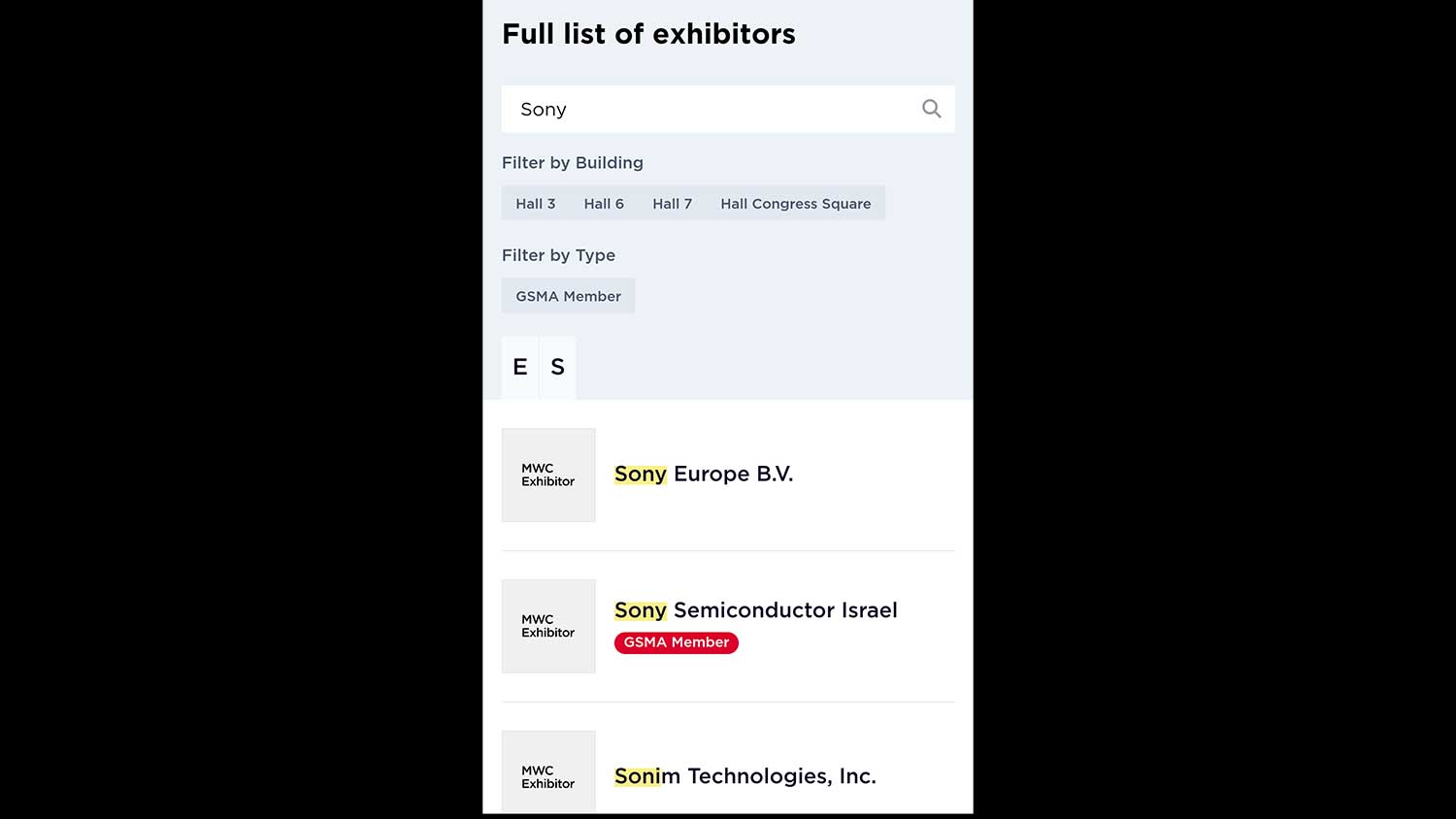
Task: Jump to letter S exhibitors
Action: pyautogui.click(x=557, y=367)
